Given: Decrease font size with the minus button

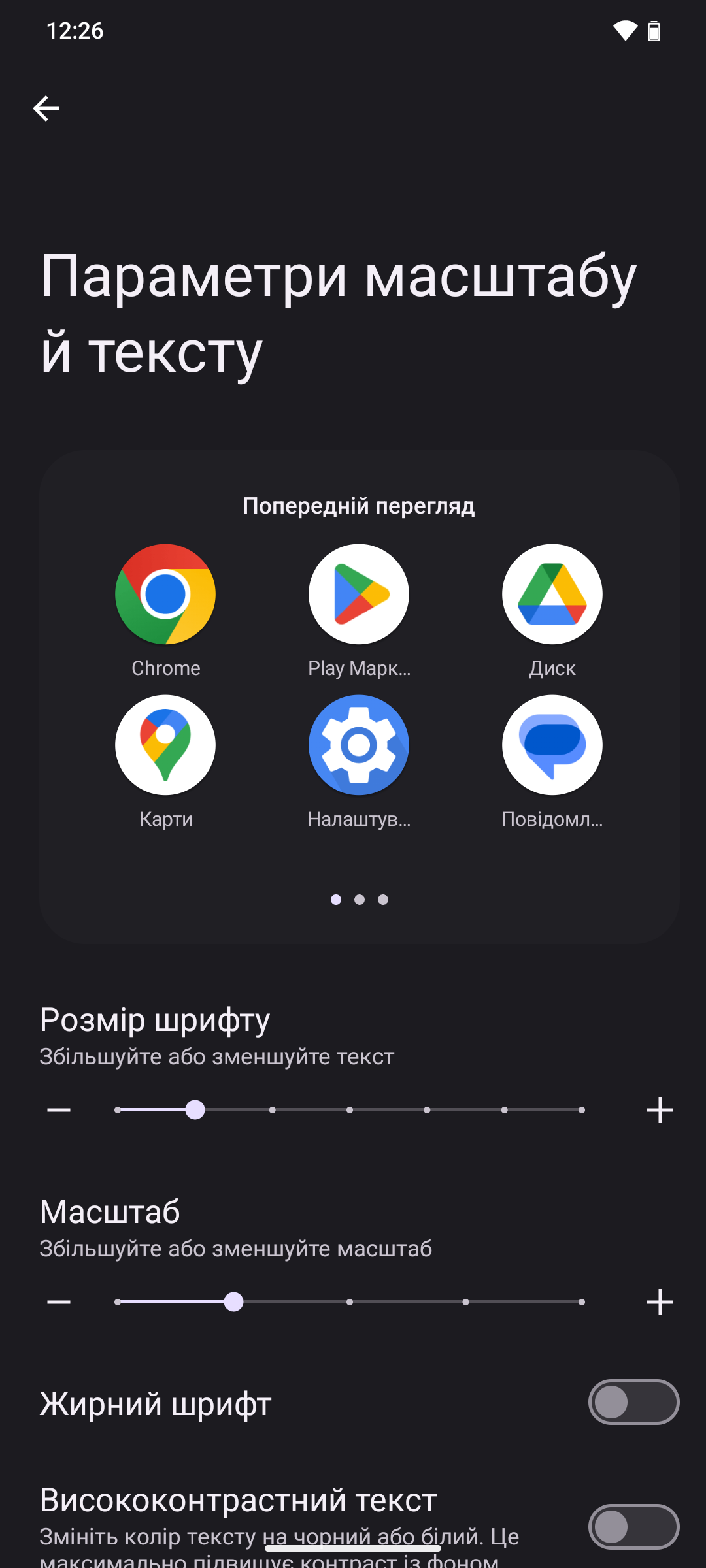Looking at the screenshot, I should click(x=59, y=1110).
